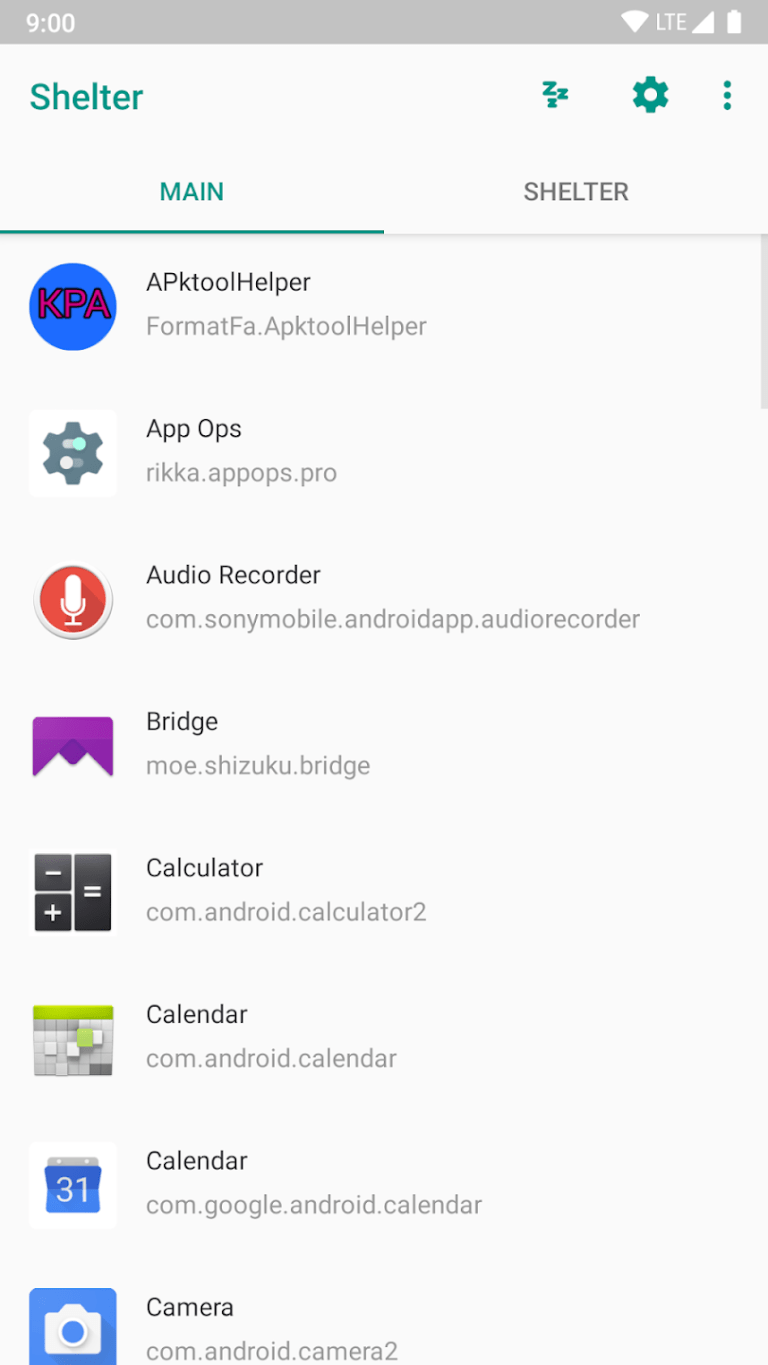The height and width of the screenshot is (1365, 768).
Task: Tap the Calculator app icon
Action: (72, 892)
